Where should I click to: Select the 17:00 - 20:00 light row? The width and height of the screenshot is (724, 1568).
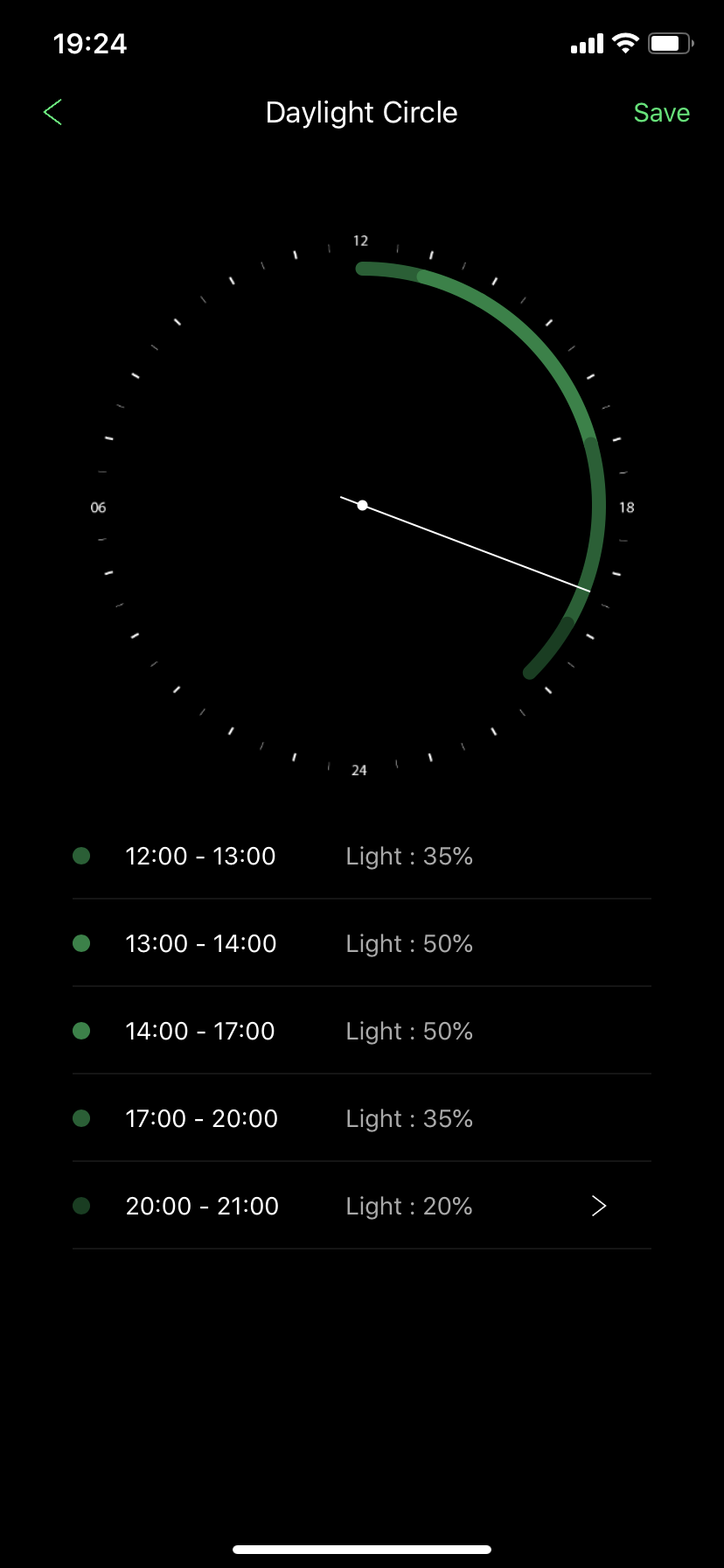pos(362,1118)
